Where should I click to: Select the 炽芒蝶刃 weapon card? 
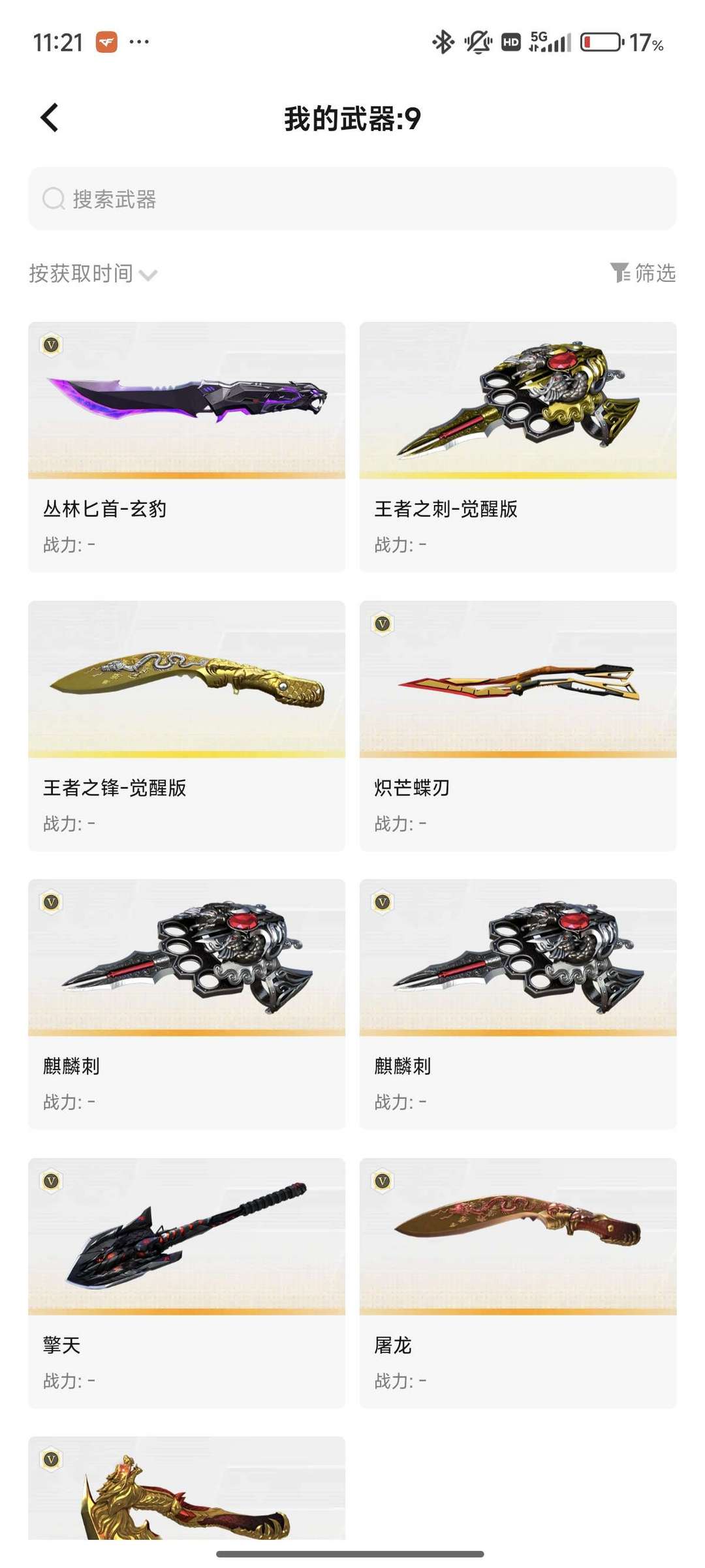pyautogui.click(x=518, y=726)
